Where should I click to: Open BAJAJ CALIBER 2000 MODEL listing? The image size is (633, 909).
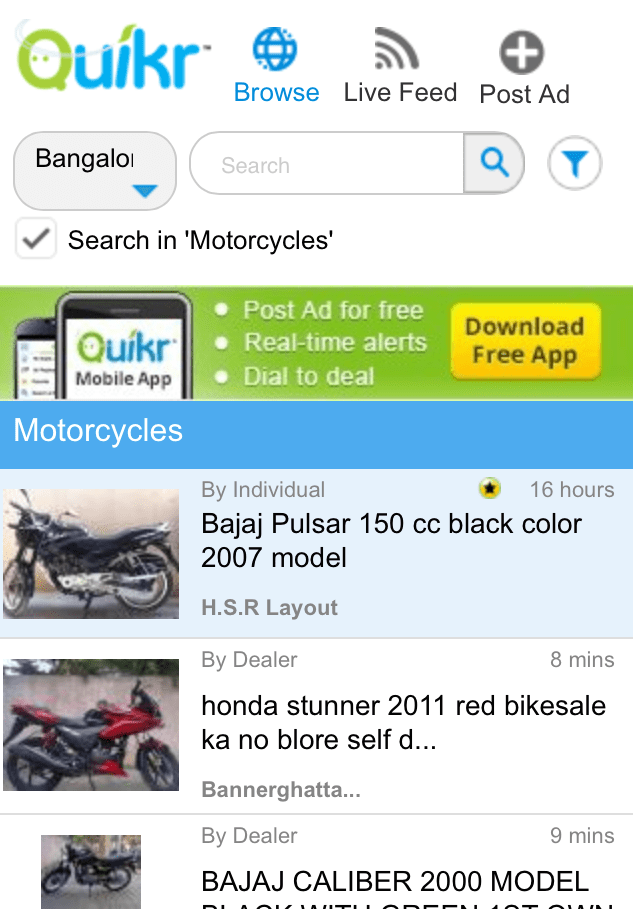click(x=394, y=880)
